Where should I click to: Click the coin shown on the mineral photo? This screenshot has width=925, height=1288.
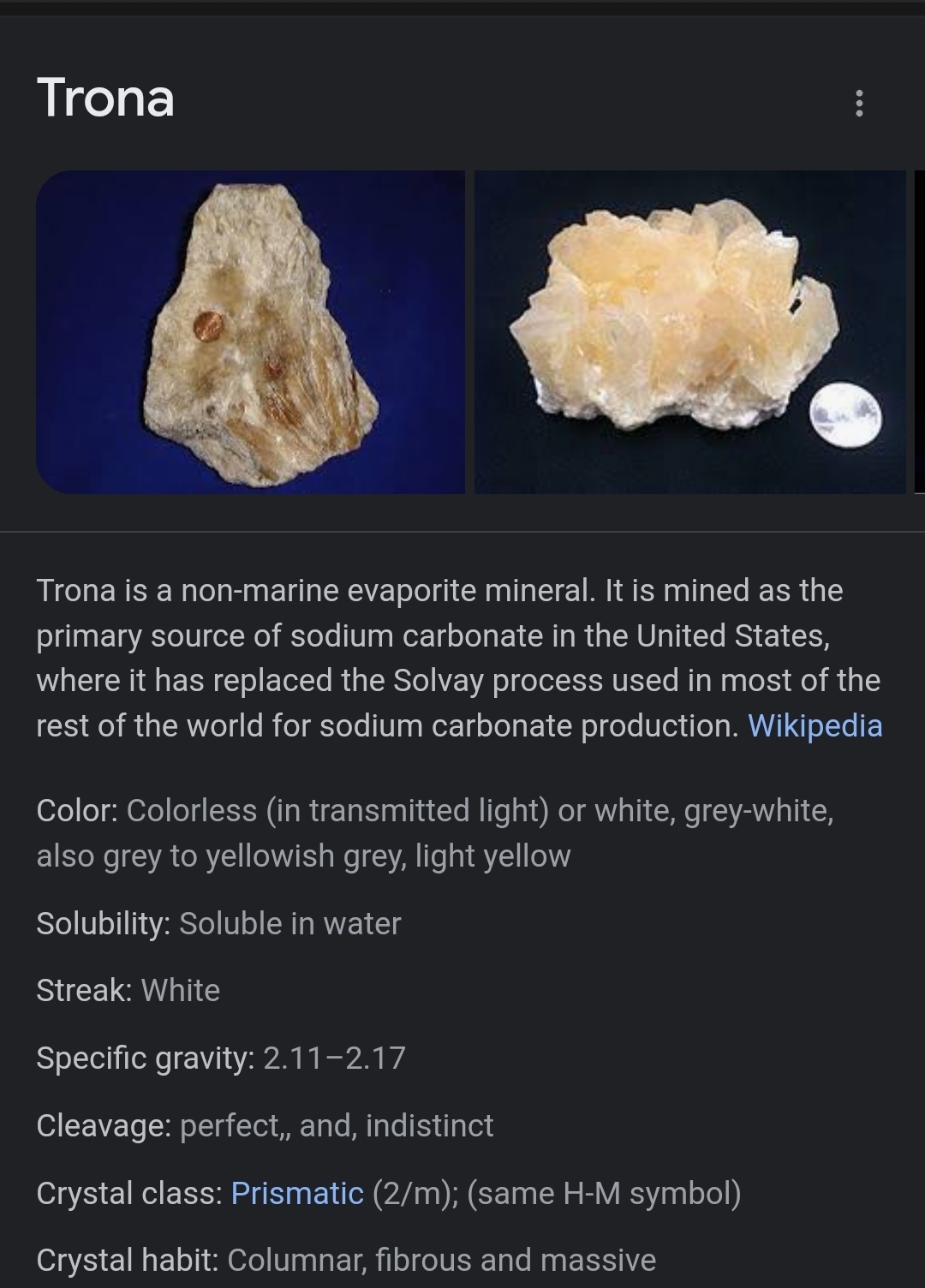pyautogui.click(x=208, y=328)
